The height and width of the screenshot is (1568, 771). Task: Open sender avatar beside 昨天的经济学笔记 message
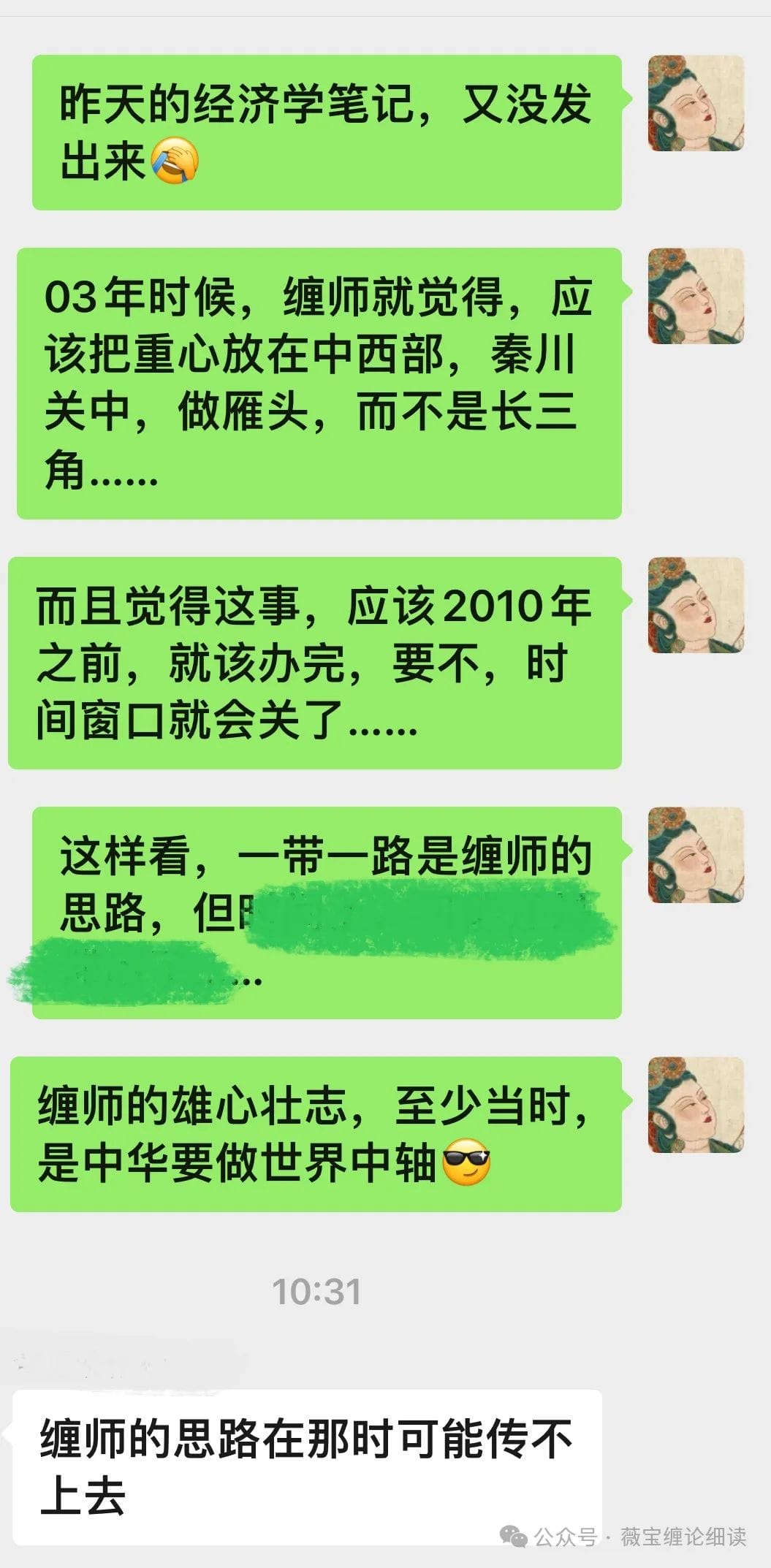696,103
